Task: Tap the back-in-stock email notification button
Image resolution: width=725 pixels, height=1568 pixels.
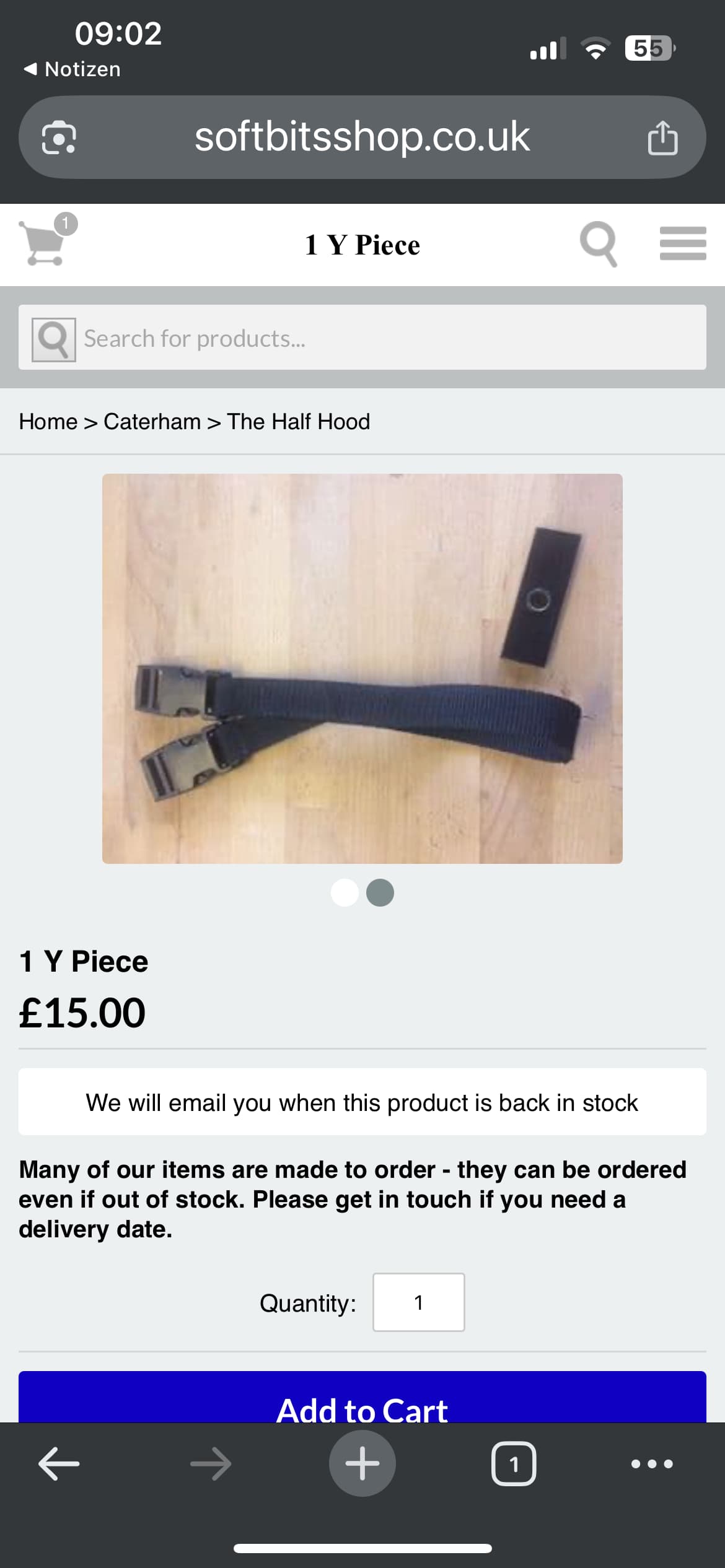Action: coord(362,1102)
